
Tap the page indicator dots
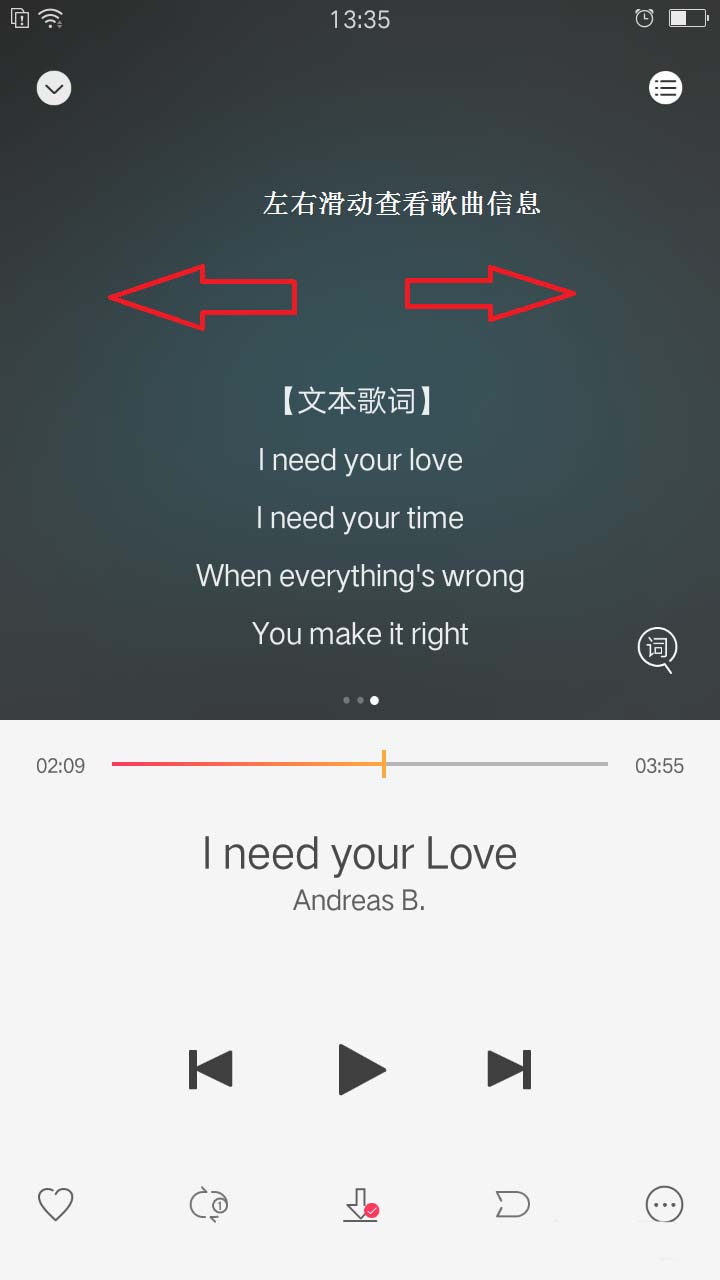tap(360, 700)
